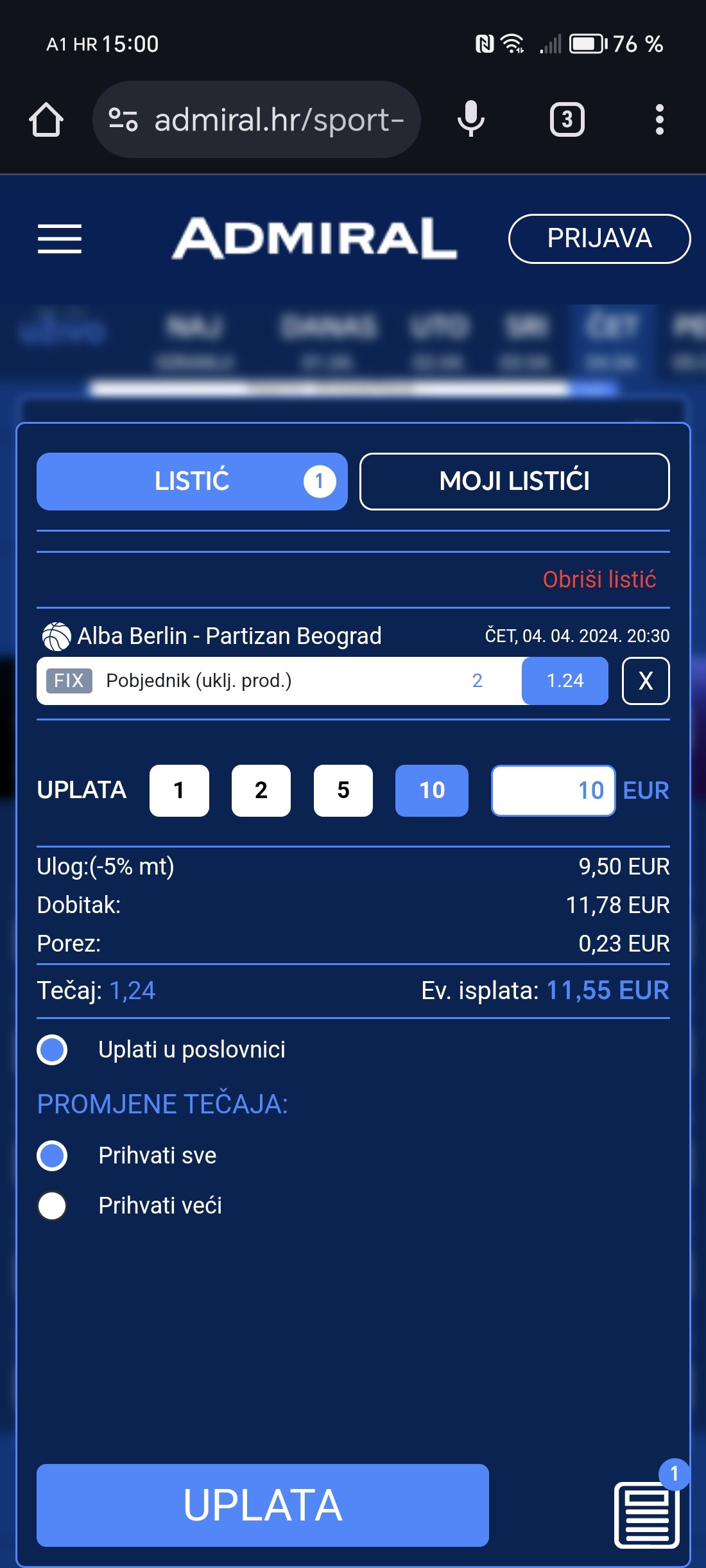Open the hamburger menu
This screenshot has height=1568, width=706.
point(59,239)
